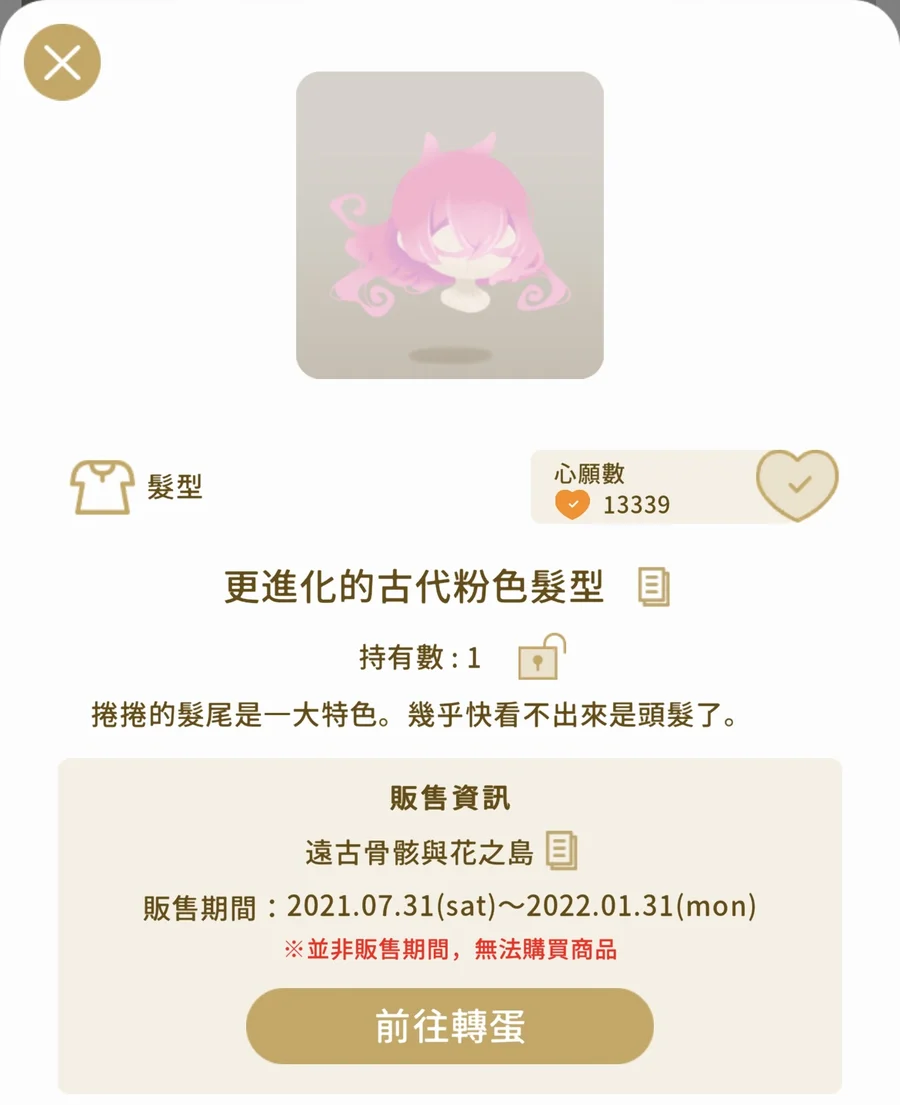Go to gacha via 前往轉蛋 button

(x=450, y=1026)
